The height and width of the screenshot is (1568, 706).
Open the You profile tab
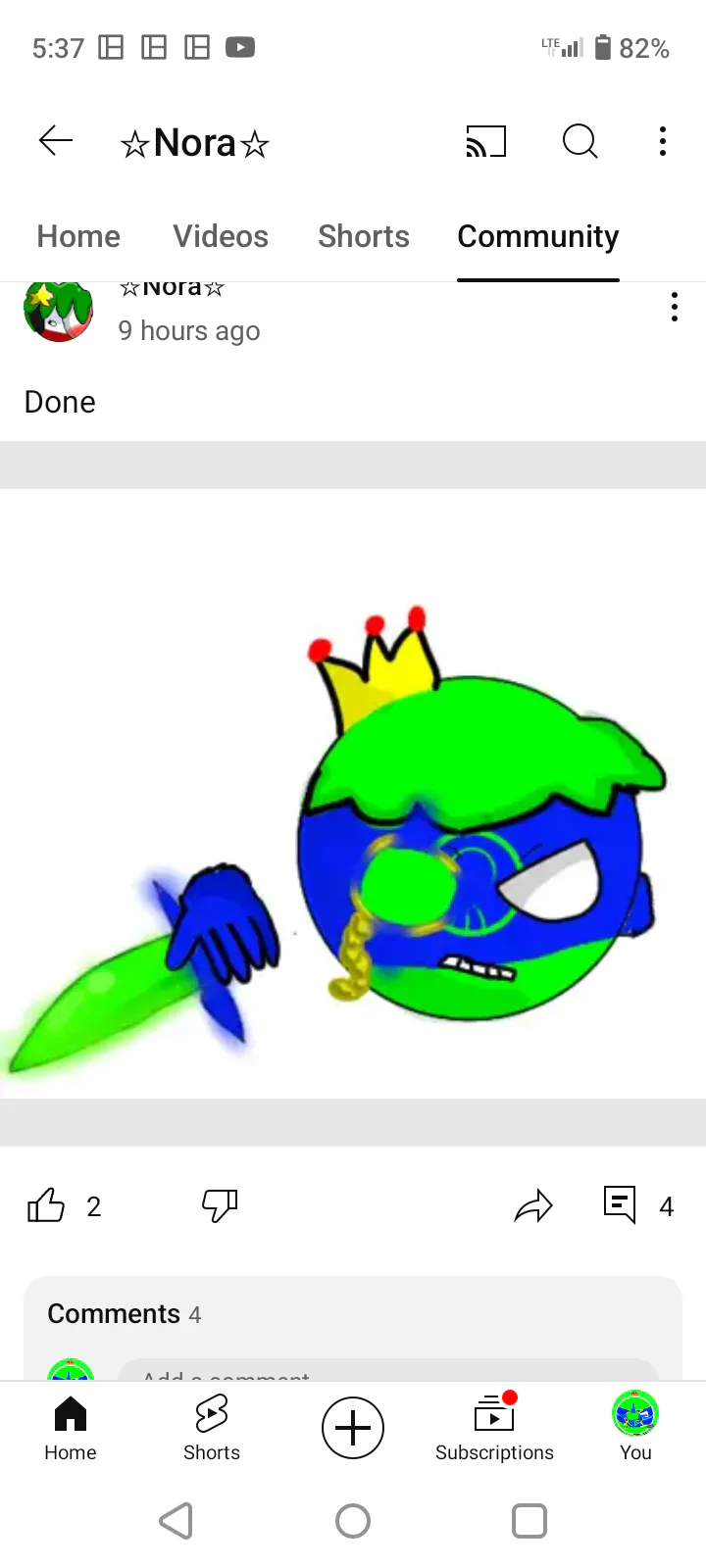635,1428
